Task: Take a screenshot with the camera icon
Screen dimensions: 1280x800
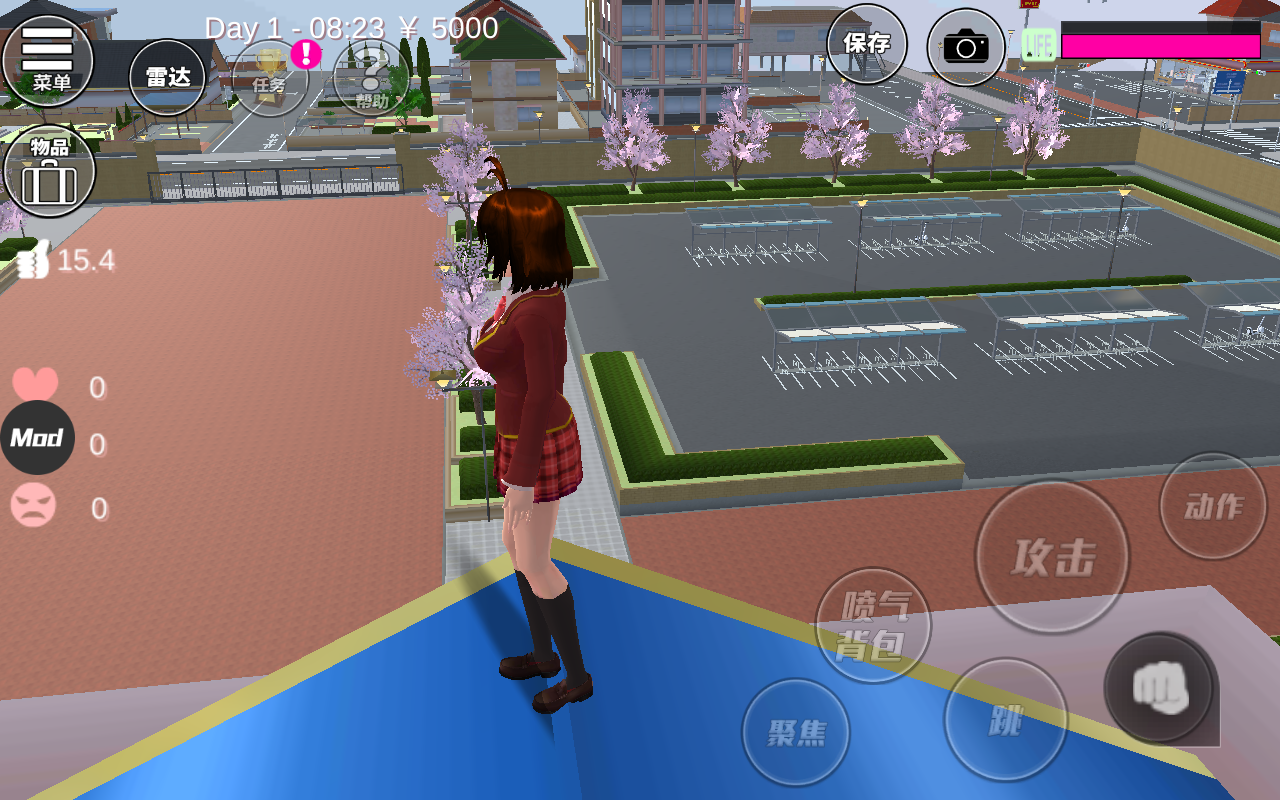Action: click(x=966, y=46)
